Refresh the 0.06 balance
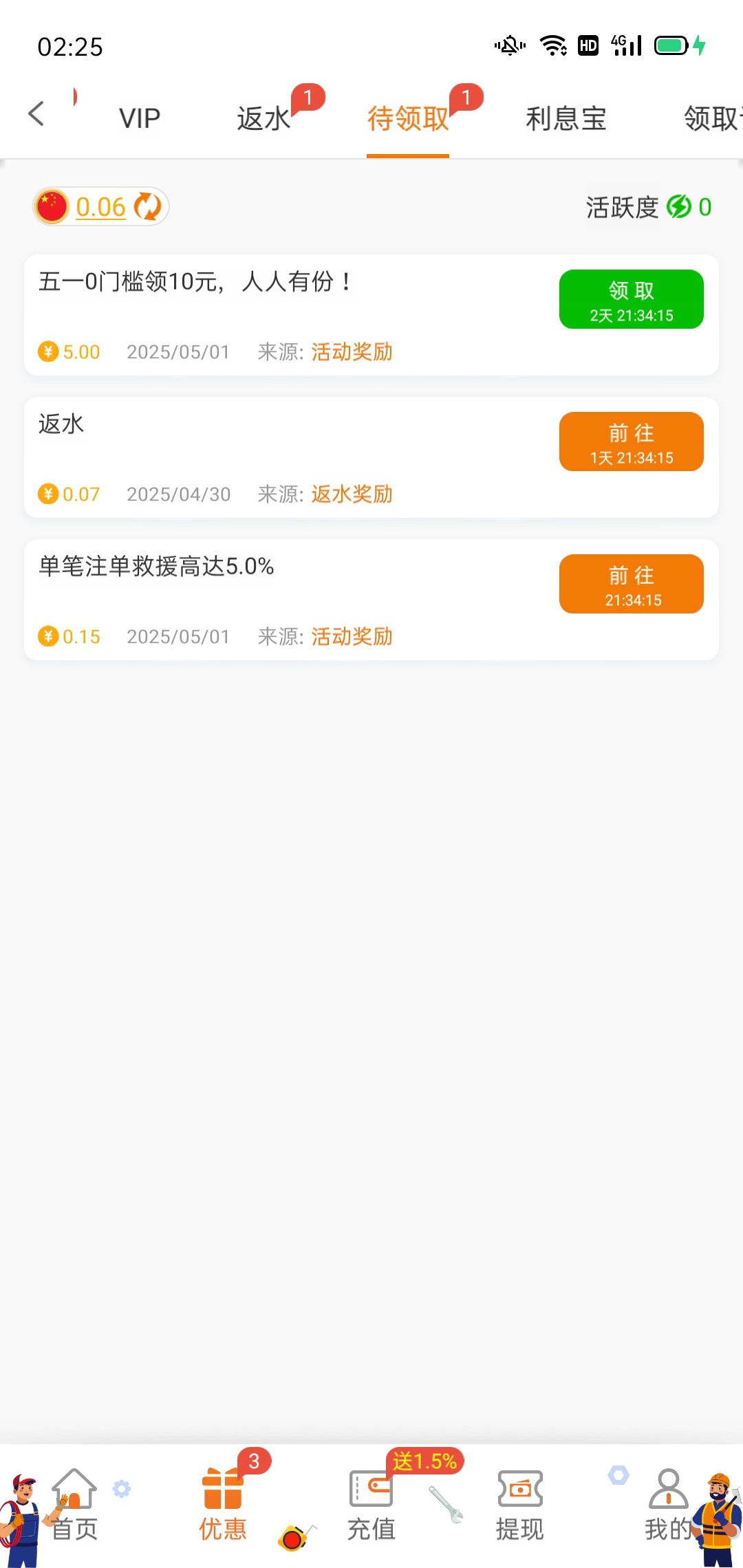The image size is (743, 1568). pyautogui.click(x=147, y=207)
